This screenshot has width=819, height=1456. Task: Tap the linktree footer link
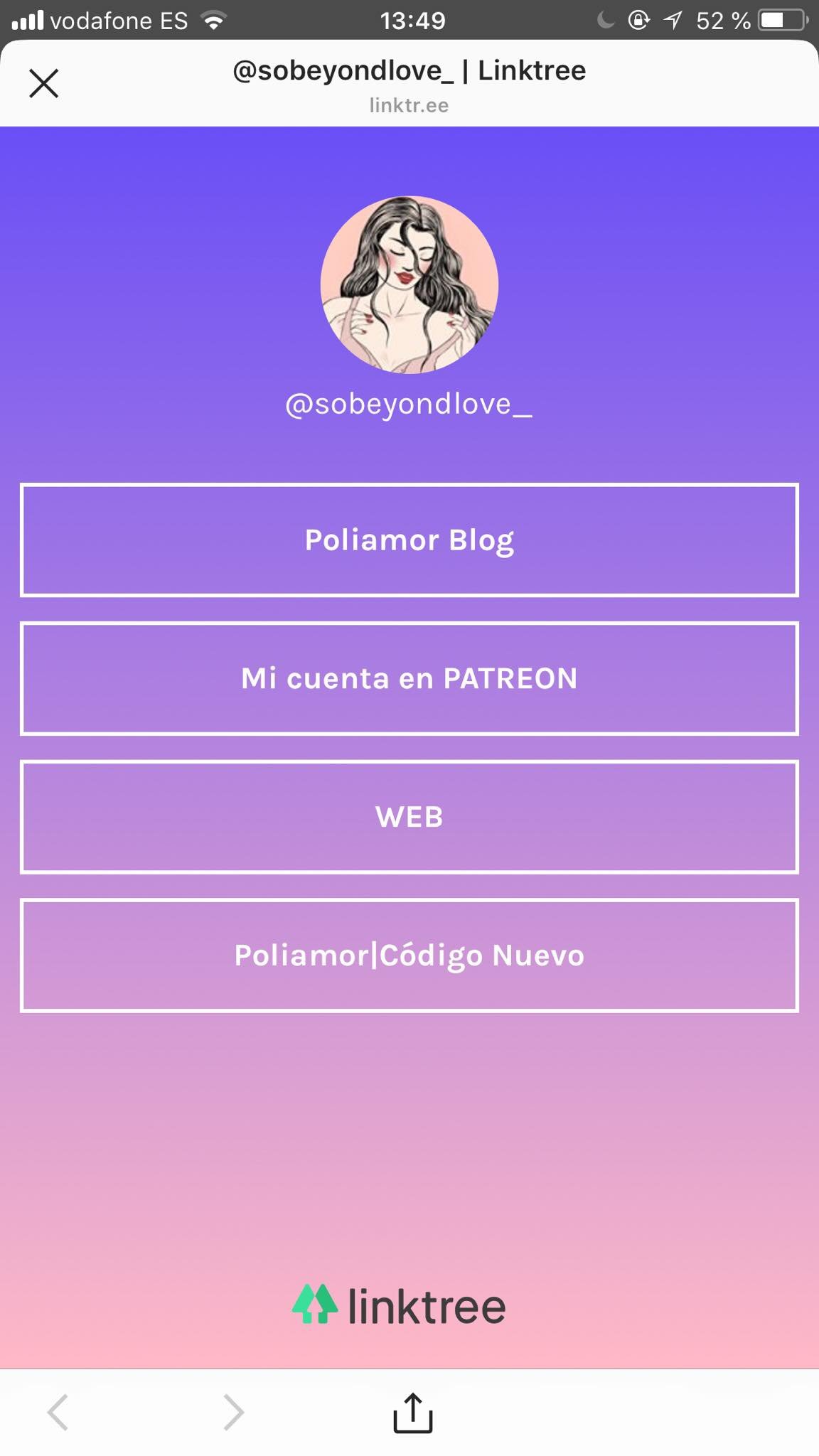[x=399, y=1305]
